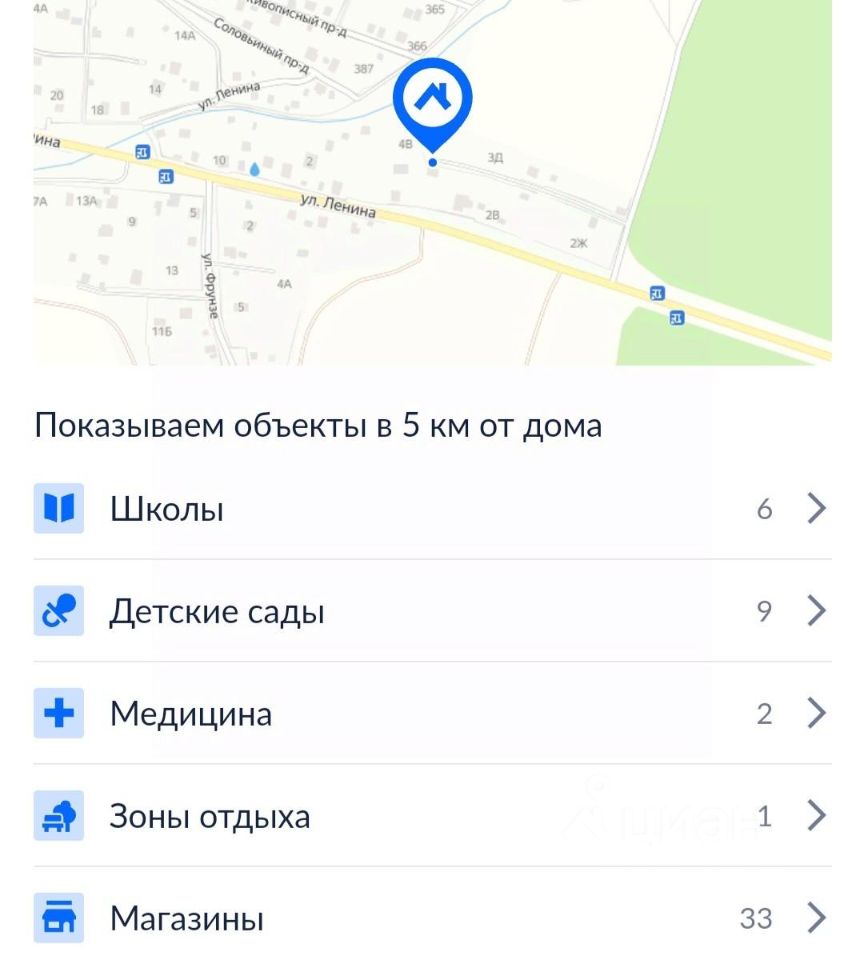View Зоны отдыха near the house

coord(432,816)
